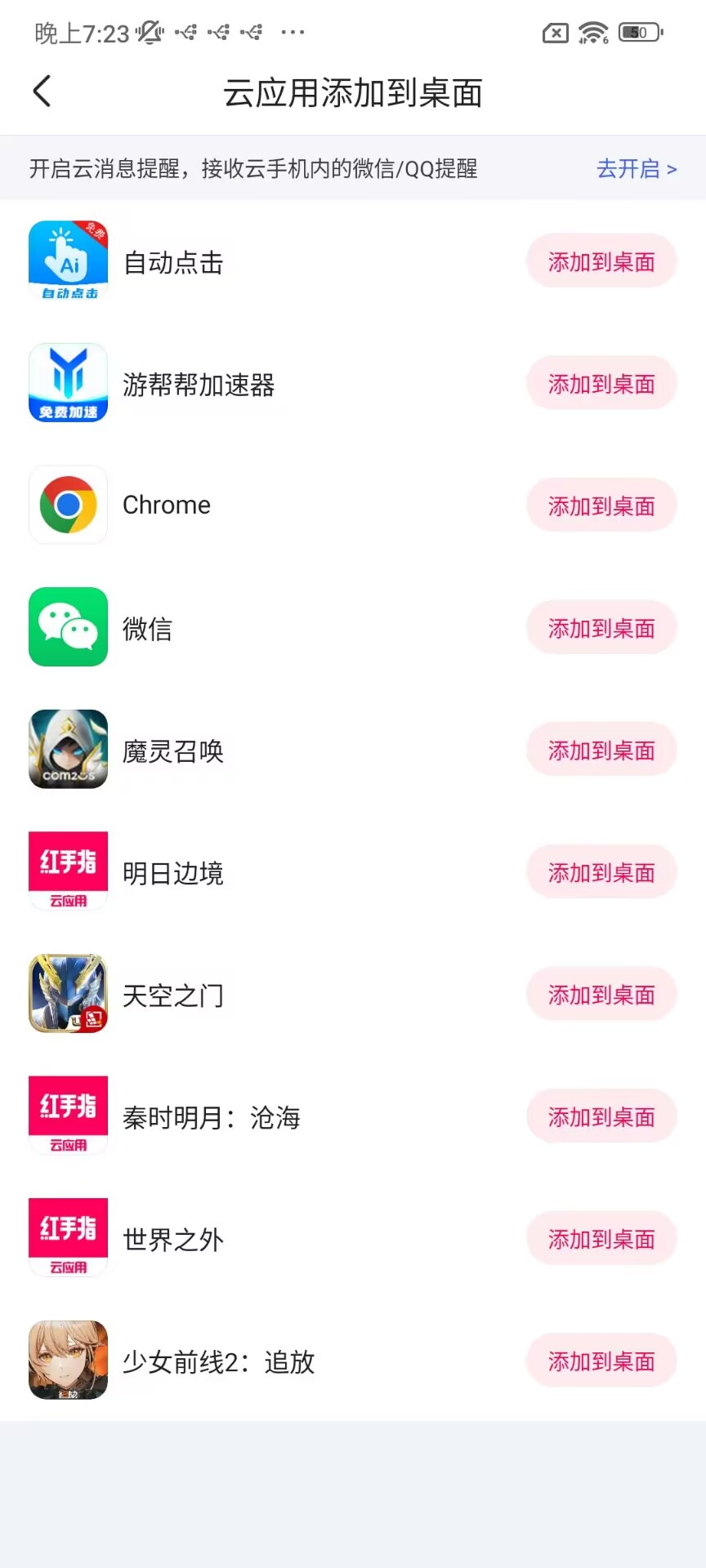706x1568 pixels.
Task: Add 秦时明月:沧海 to the desktop
Action: (x=601, y=1117)
